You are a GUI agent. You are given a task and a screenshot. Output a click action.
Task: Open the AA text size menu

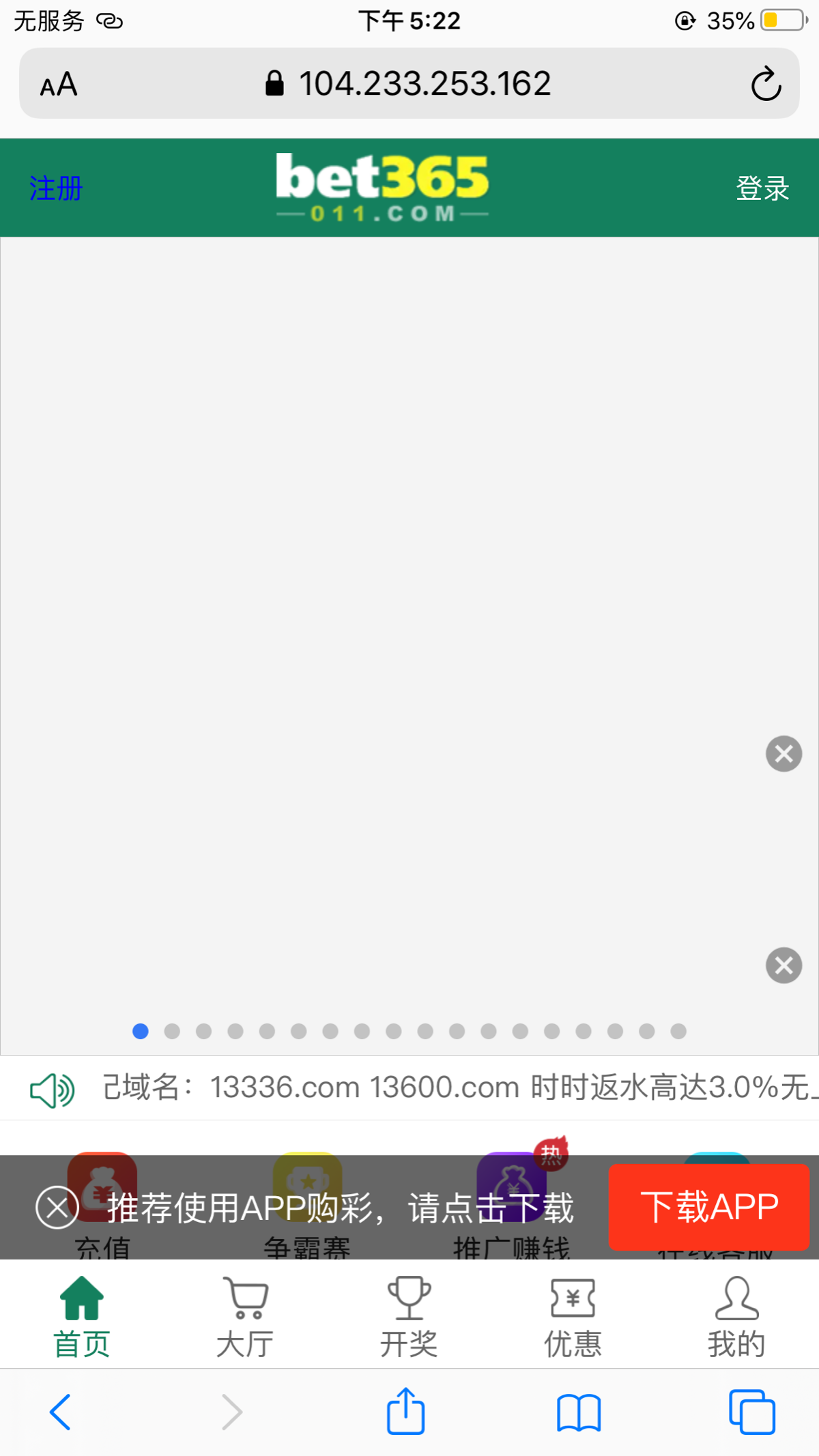59,83
